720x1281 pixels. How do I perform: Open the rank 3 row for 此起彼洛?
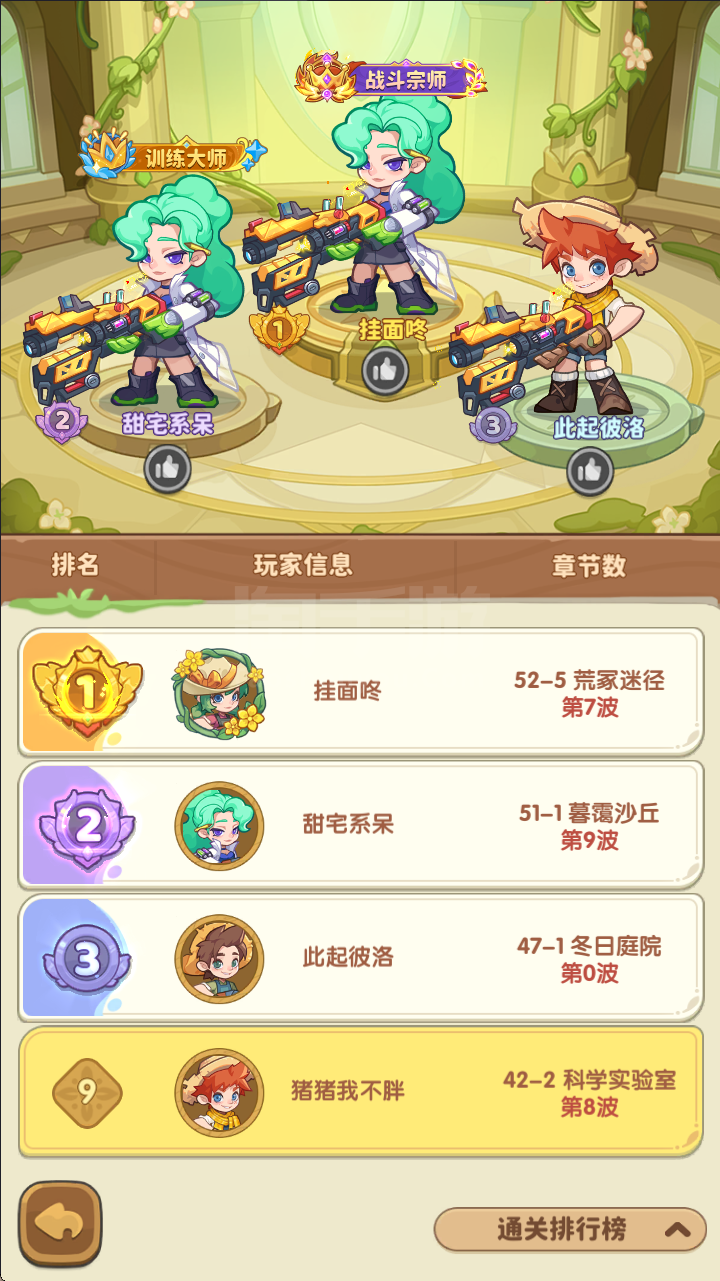coord(360,957)
